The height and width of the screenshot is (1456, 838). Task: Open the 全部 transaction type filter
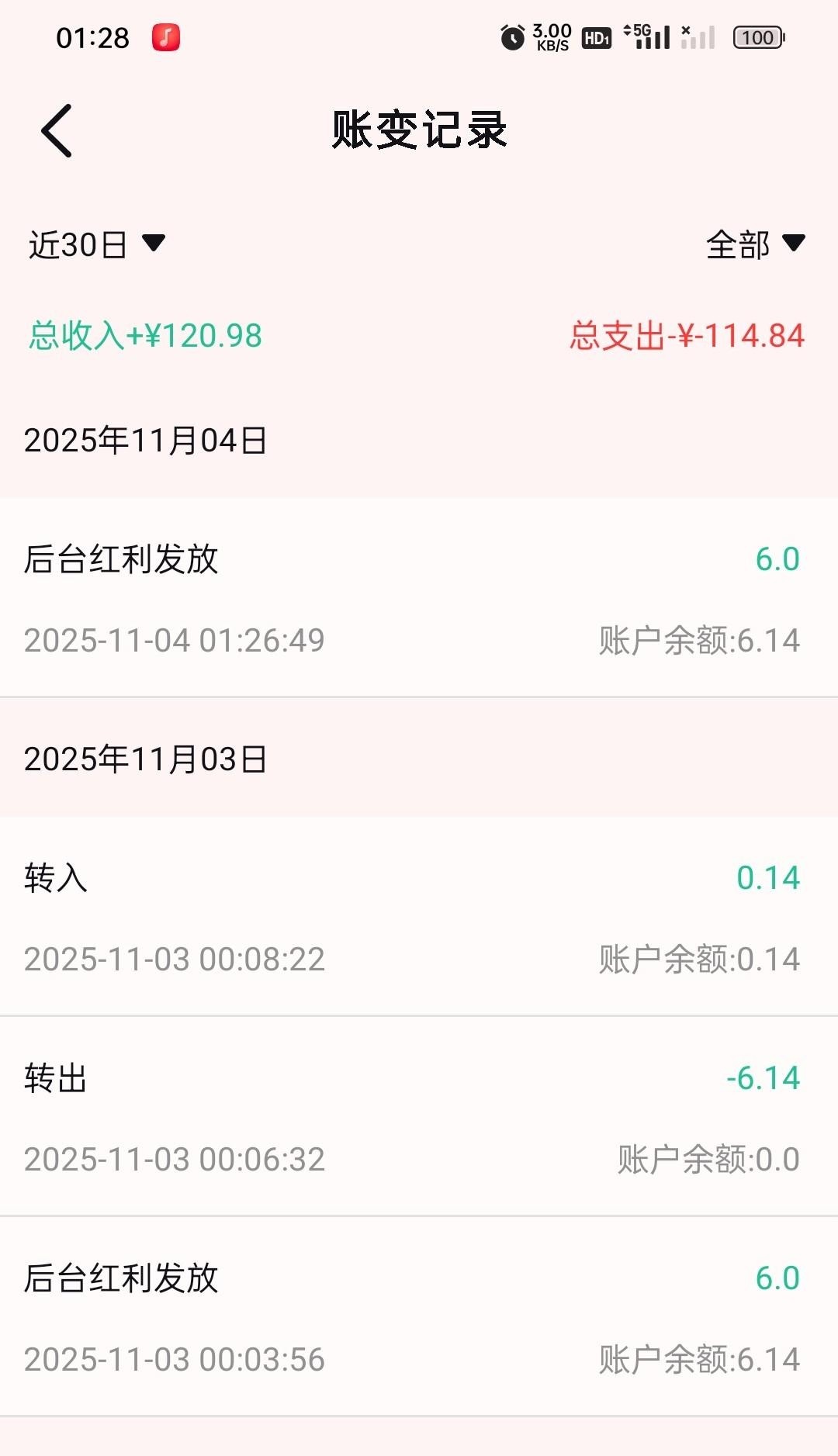point(754,244)
